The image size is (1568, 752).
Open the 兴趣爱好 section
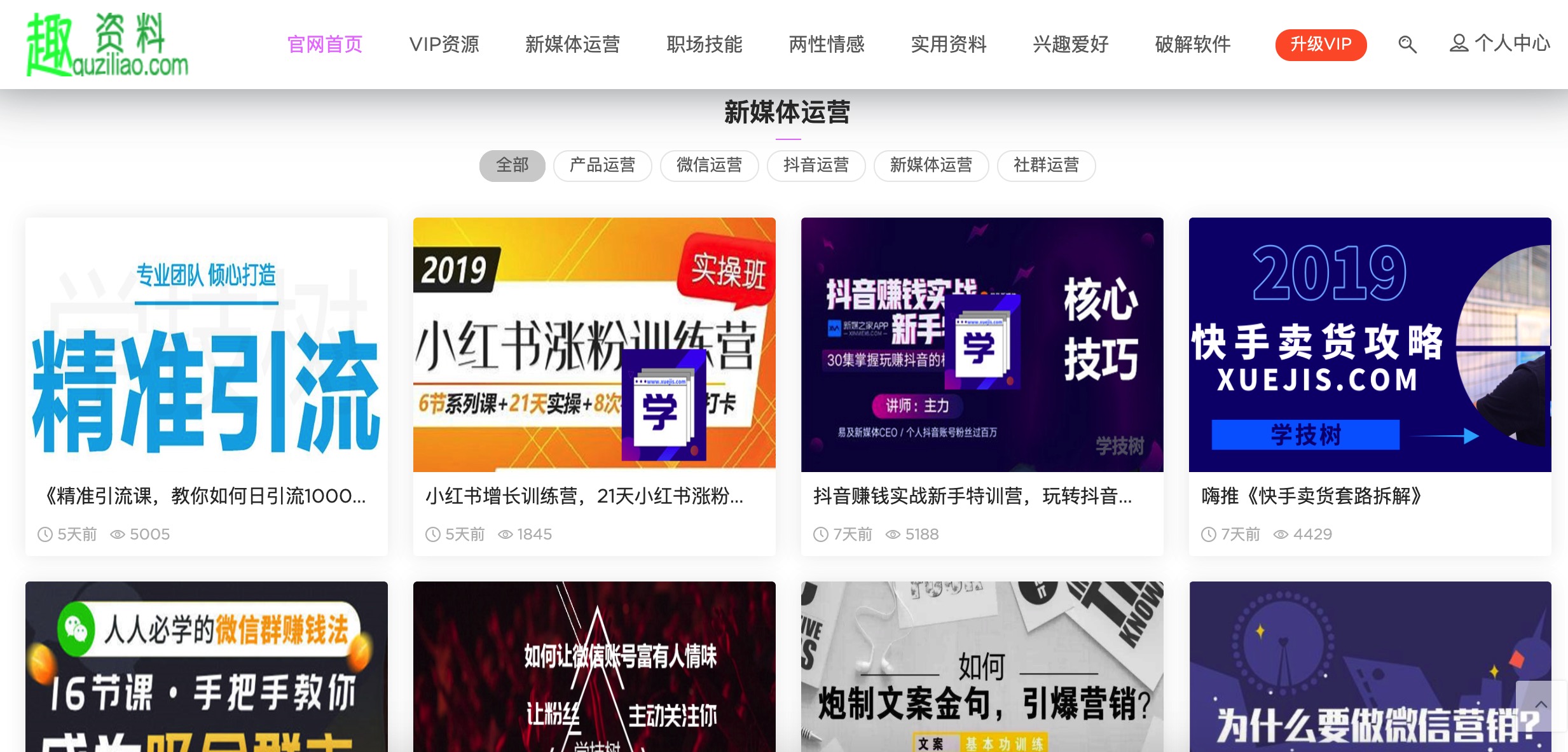[1071, 45]
